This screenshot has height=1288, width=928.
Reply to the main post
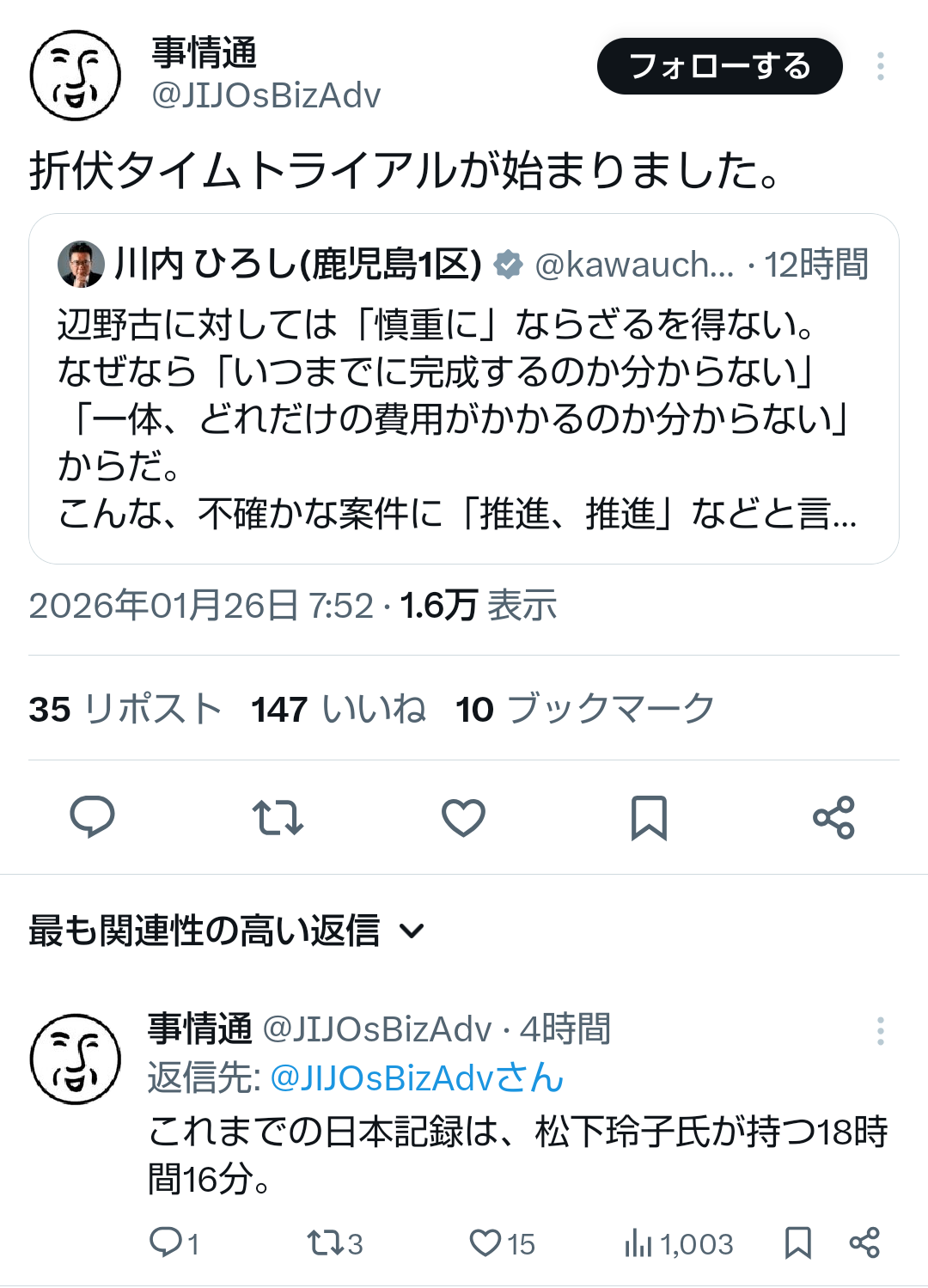point(92,816)
